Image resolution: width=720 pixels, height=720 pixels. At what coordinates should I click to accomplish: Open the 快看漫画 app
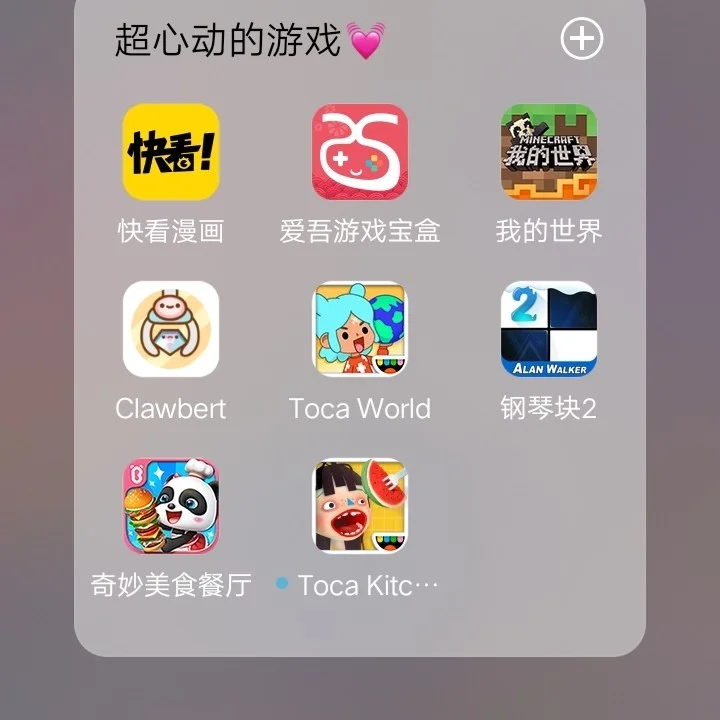(x=171, y=152)
